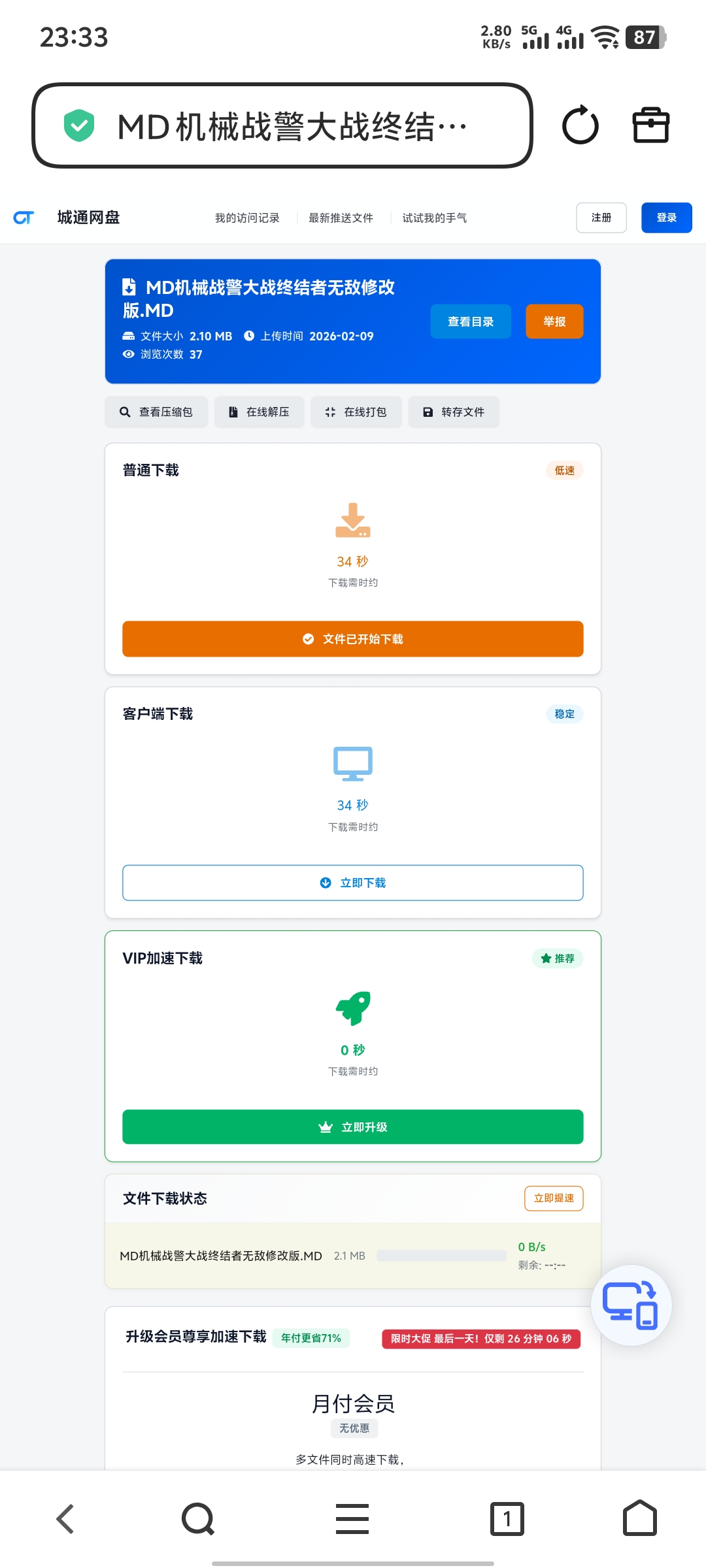Tap the browser address bar

[x=282, y=125]
